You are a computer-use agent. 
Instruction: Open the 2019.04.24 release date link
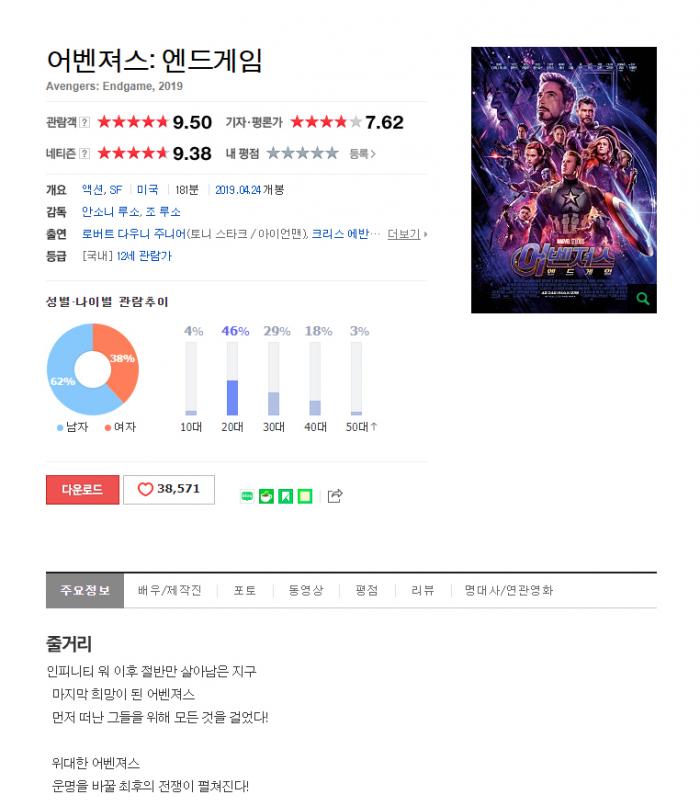click(238, 190)
